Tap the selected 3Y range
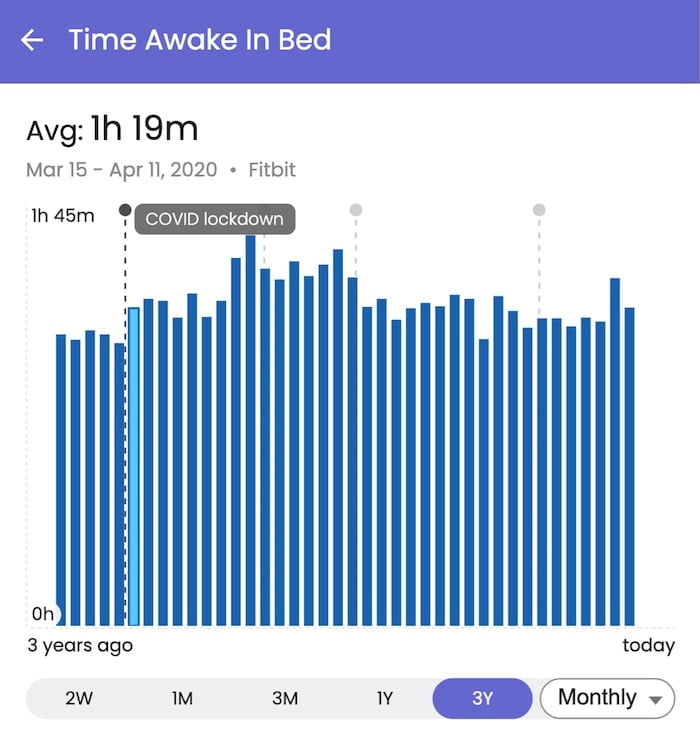Viewport: 700px width, 747px height. pyautogui.click(x=483, y=698)
